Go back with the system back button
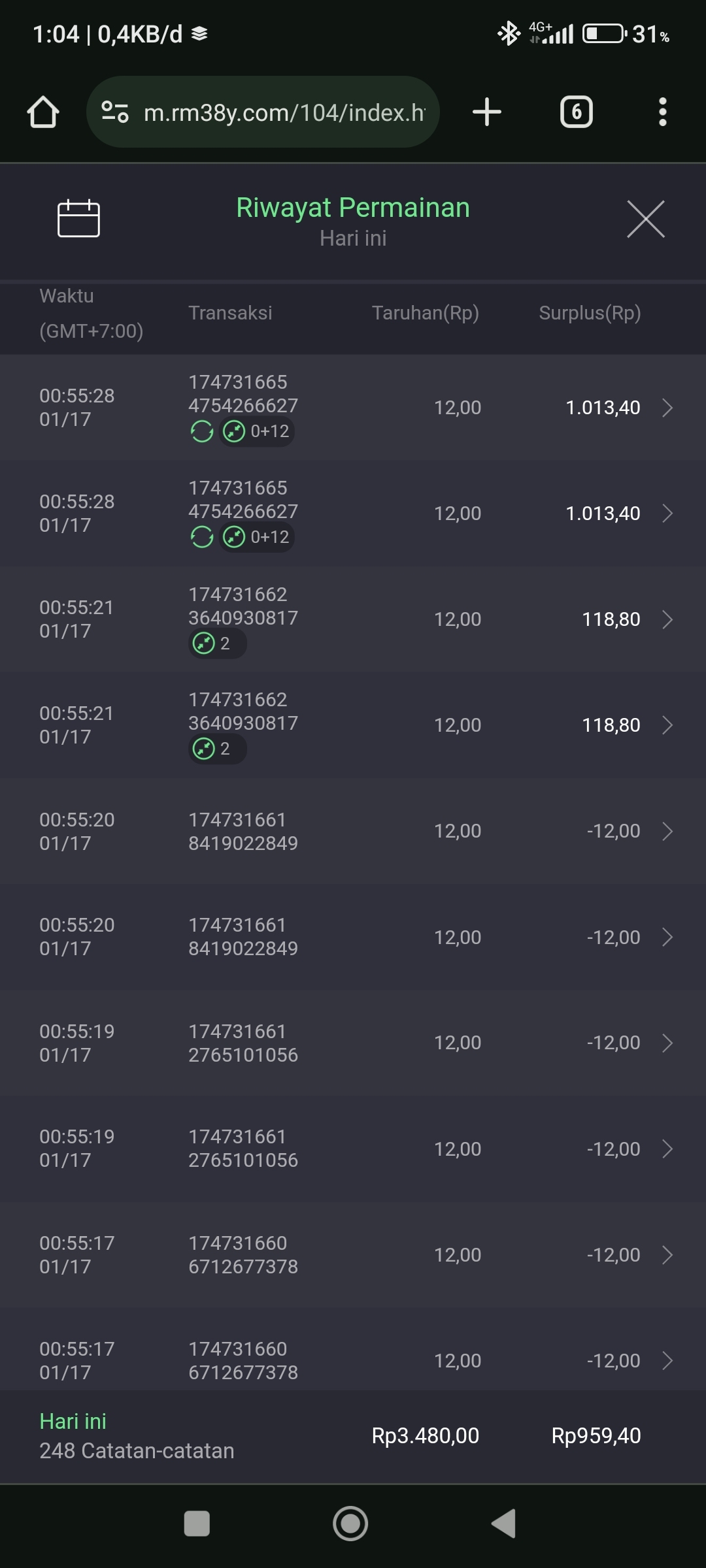This screenshot has height=1568, width=706. [x=504, y=1524]
